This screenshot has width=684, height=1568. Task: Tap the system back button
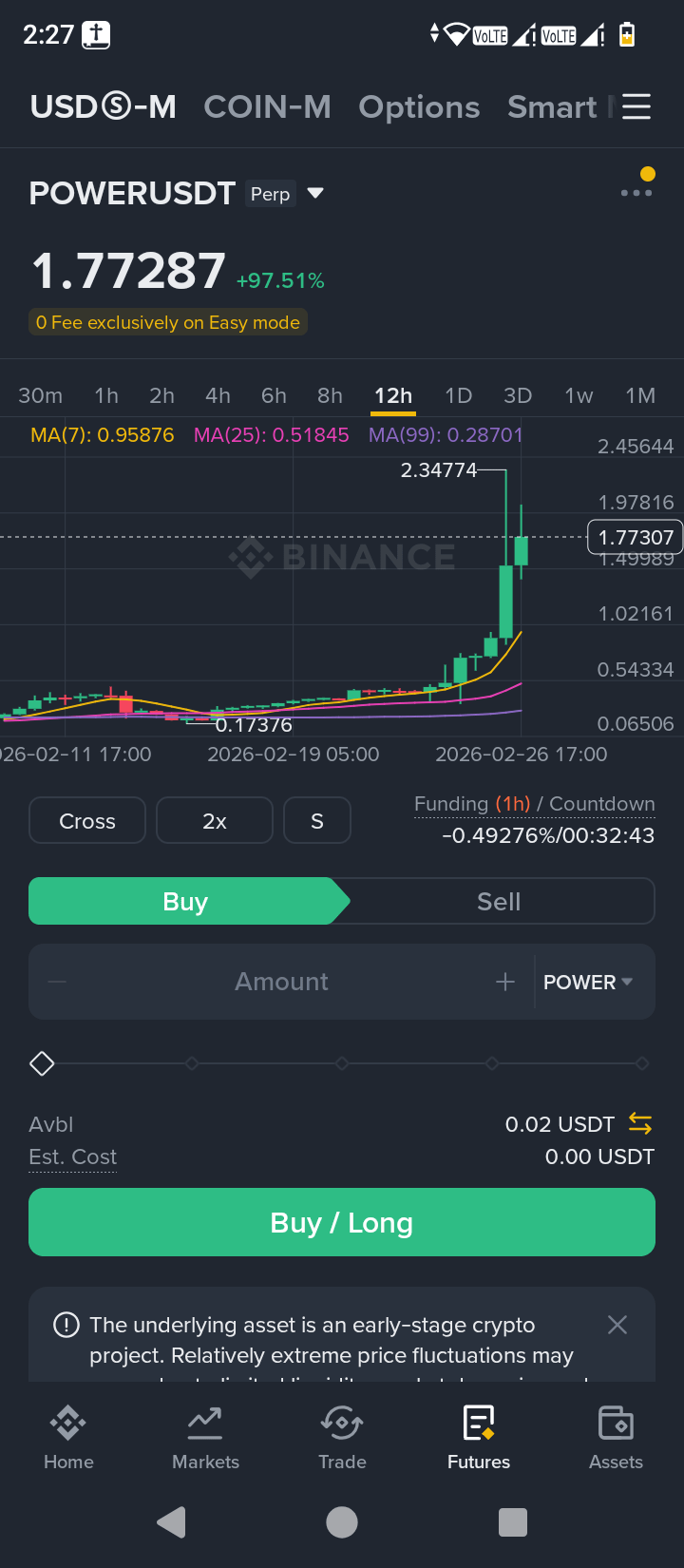[172, 1522]
